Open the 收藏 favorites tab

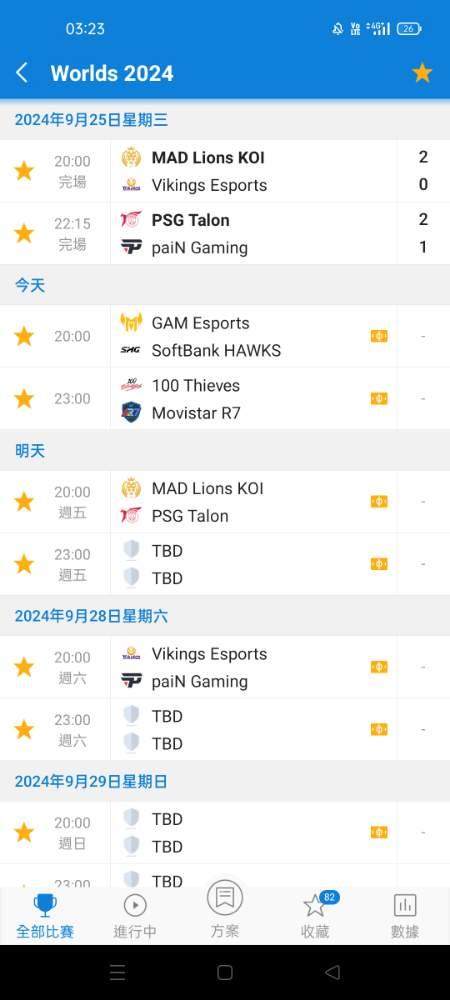point(315,916)
